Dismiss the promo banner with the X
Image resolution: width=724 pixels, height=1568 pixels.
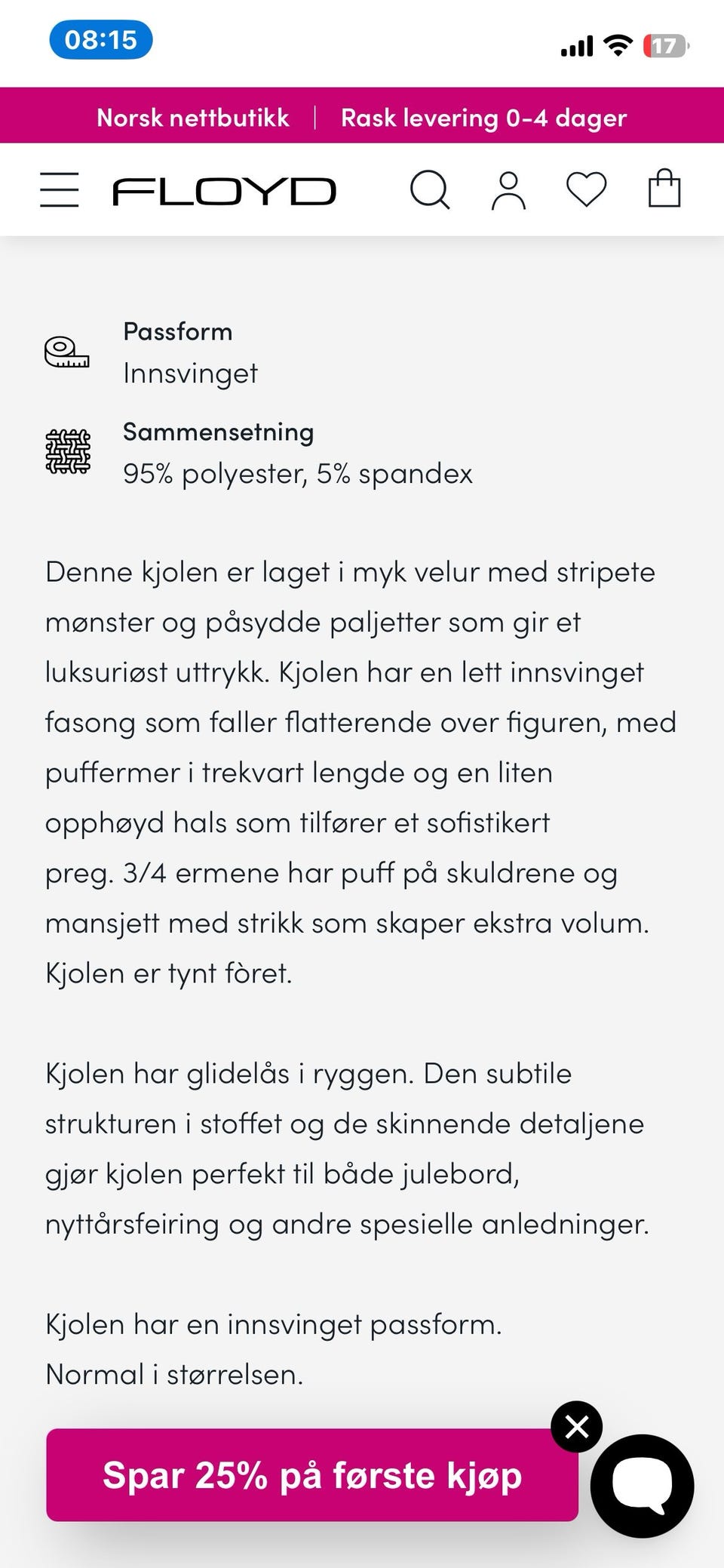click(576, 1426)
